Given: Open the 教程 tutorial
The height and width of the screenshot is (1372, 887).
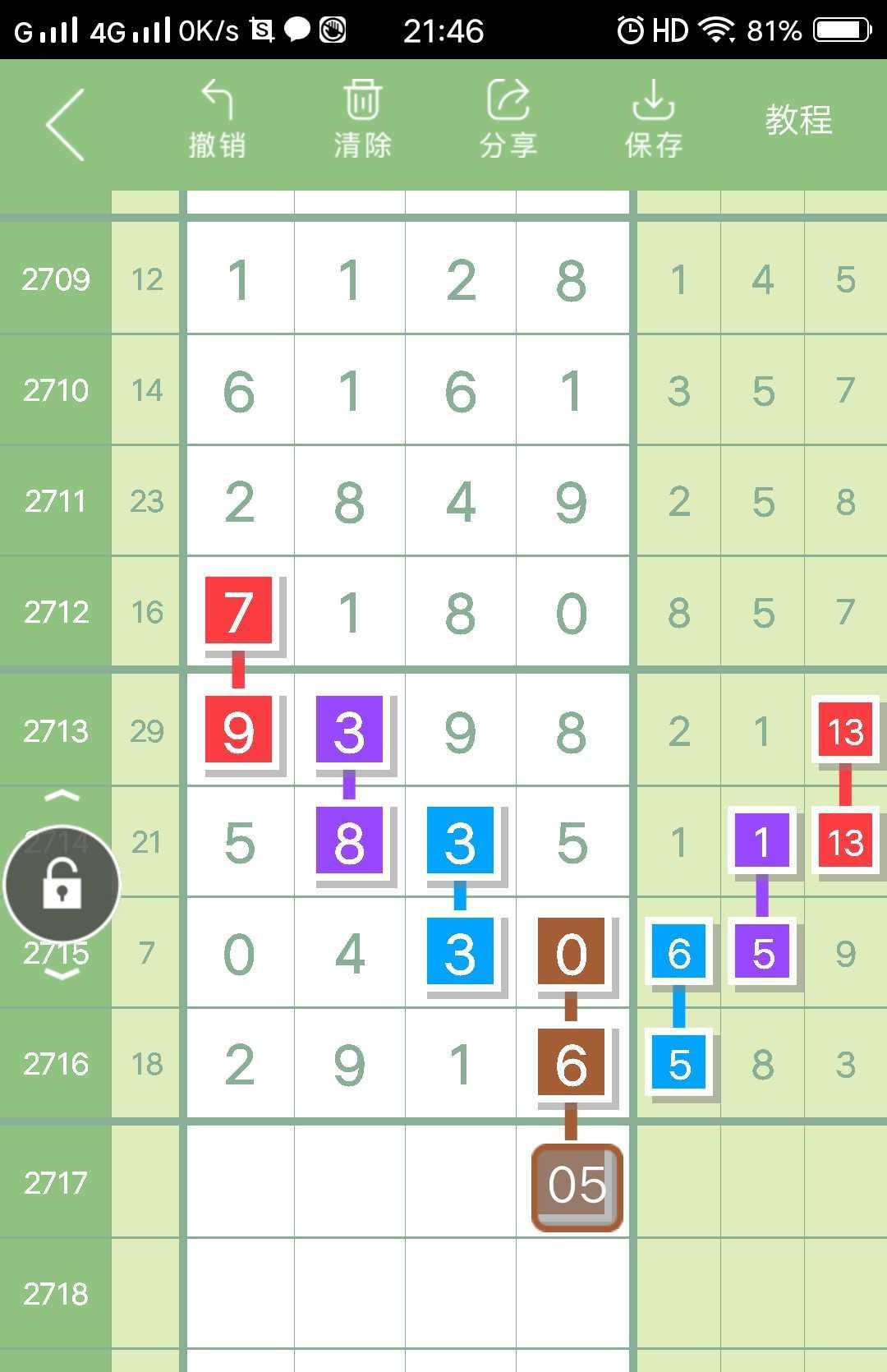Looking at the screenshot, I should pos(798,121).
